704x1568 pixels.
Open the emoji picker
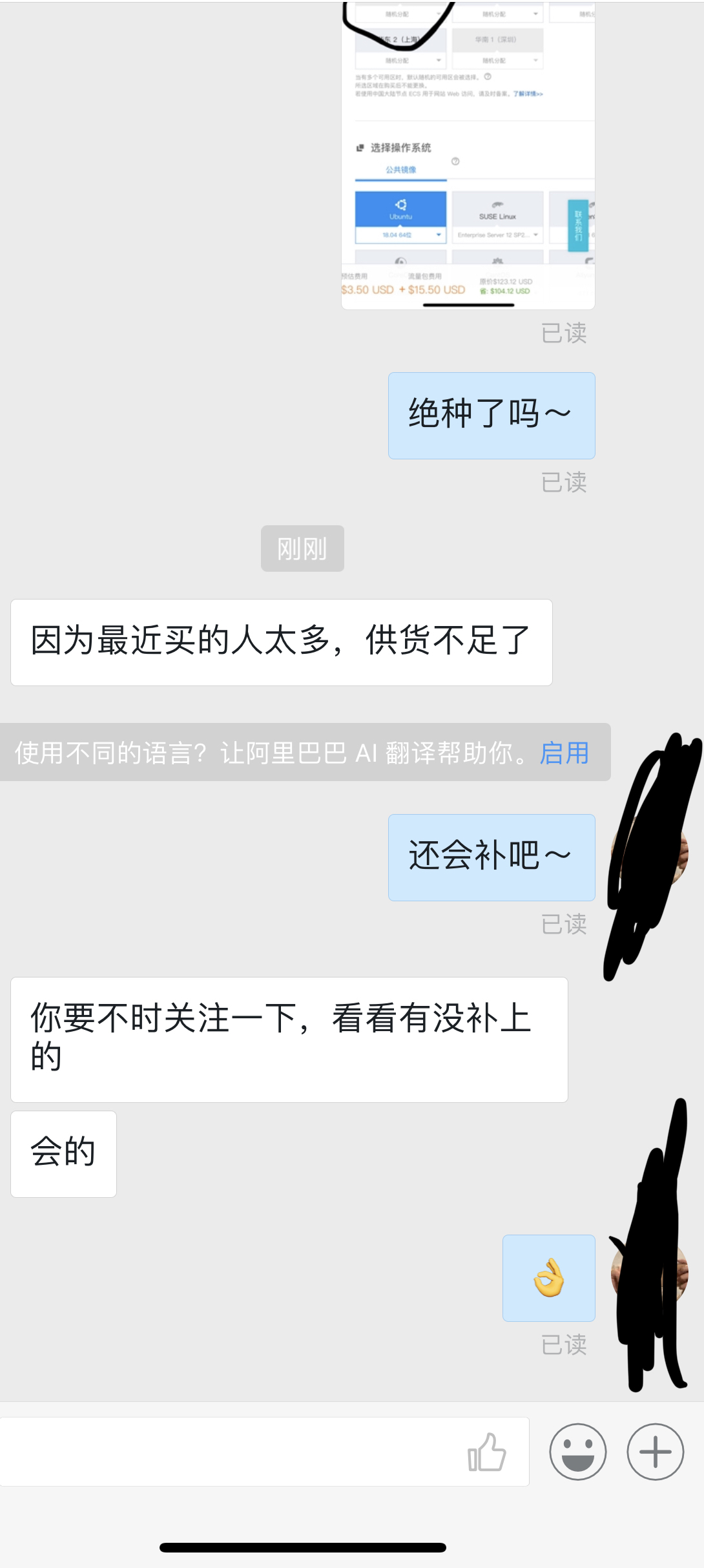click(x=577, y=1452)
